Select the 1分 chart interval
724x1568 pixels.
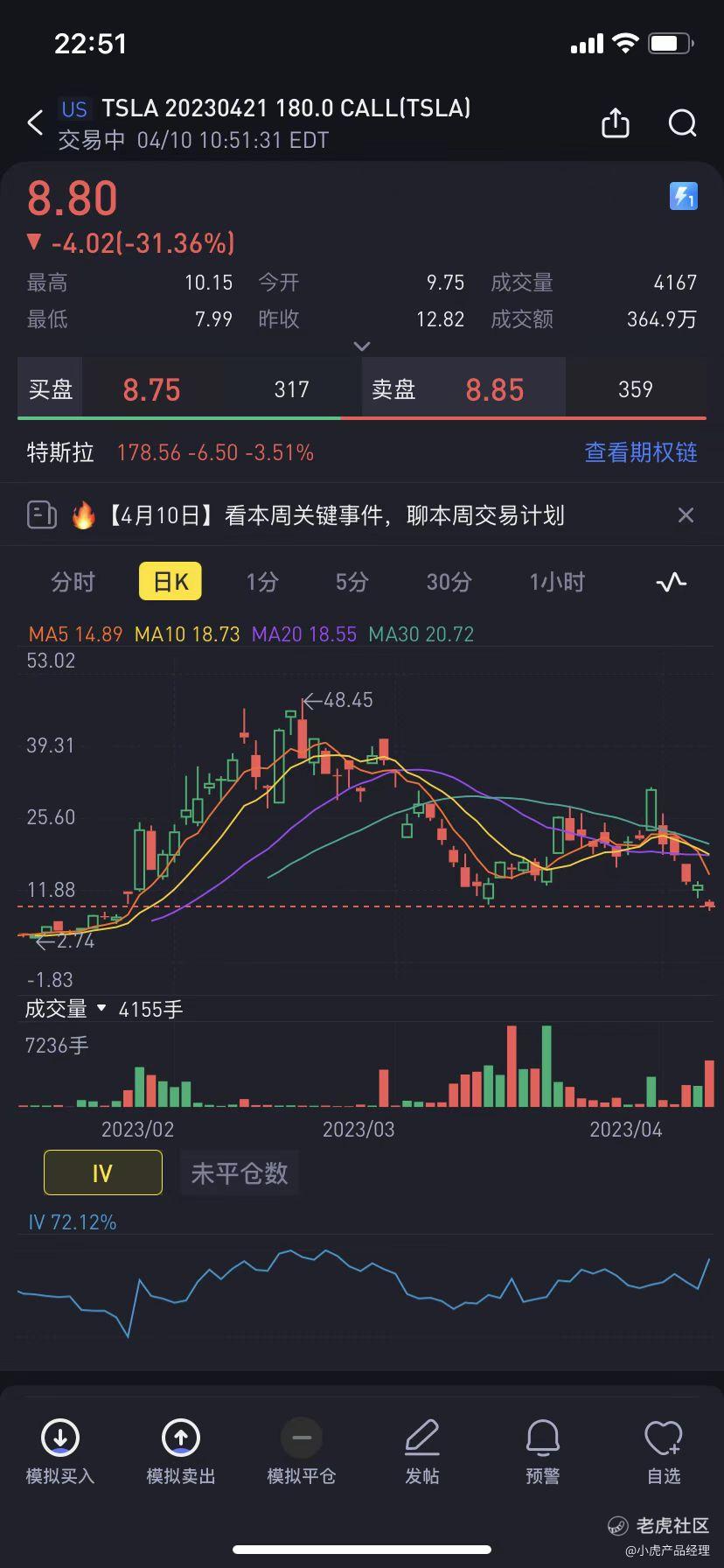pos(262,582)
